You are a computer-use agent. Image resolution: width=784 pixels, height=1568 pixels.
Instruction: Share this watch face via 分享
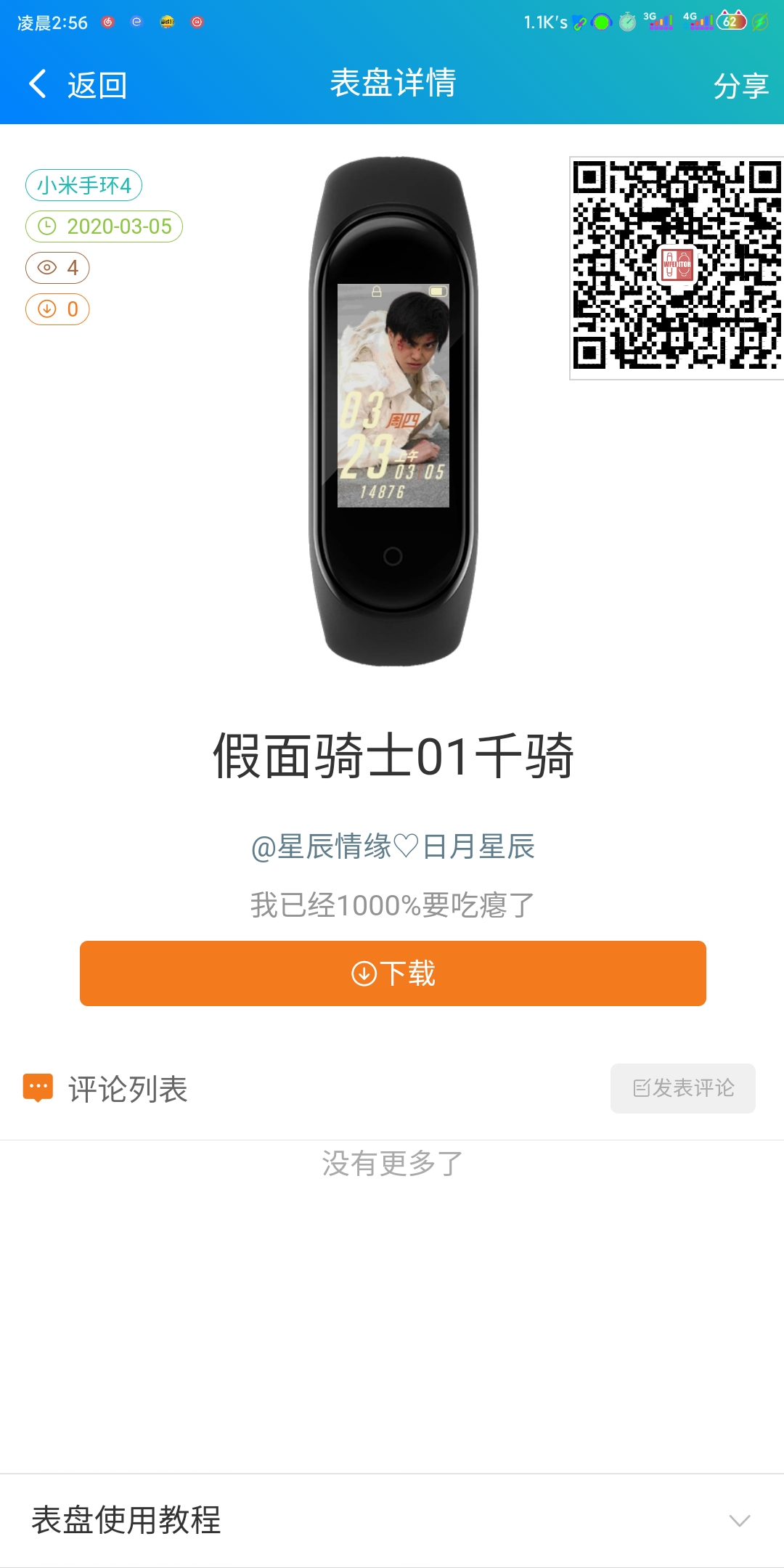740,86
